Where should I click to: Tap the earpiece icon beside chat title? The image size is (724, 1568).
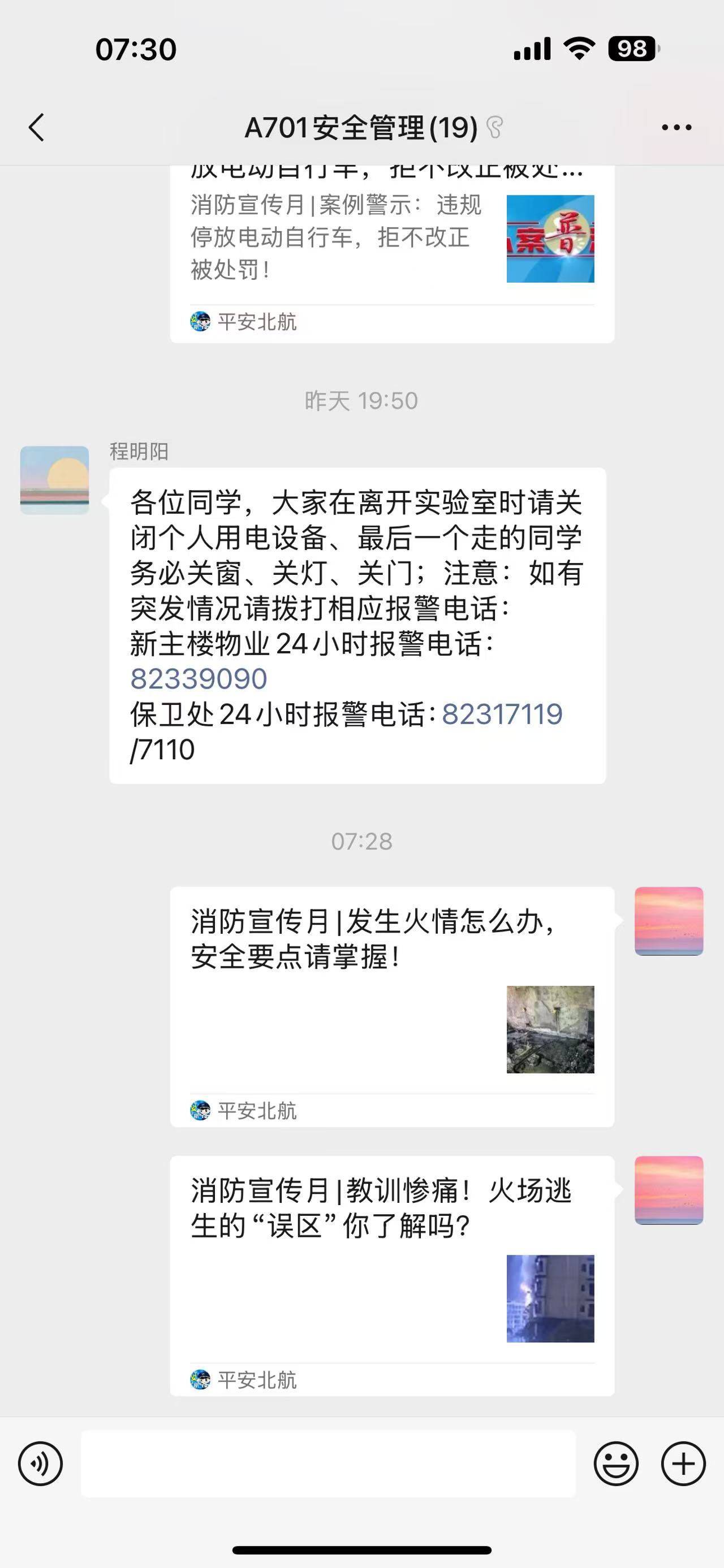click(496, 126)
